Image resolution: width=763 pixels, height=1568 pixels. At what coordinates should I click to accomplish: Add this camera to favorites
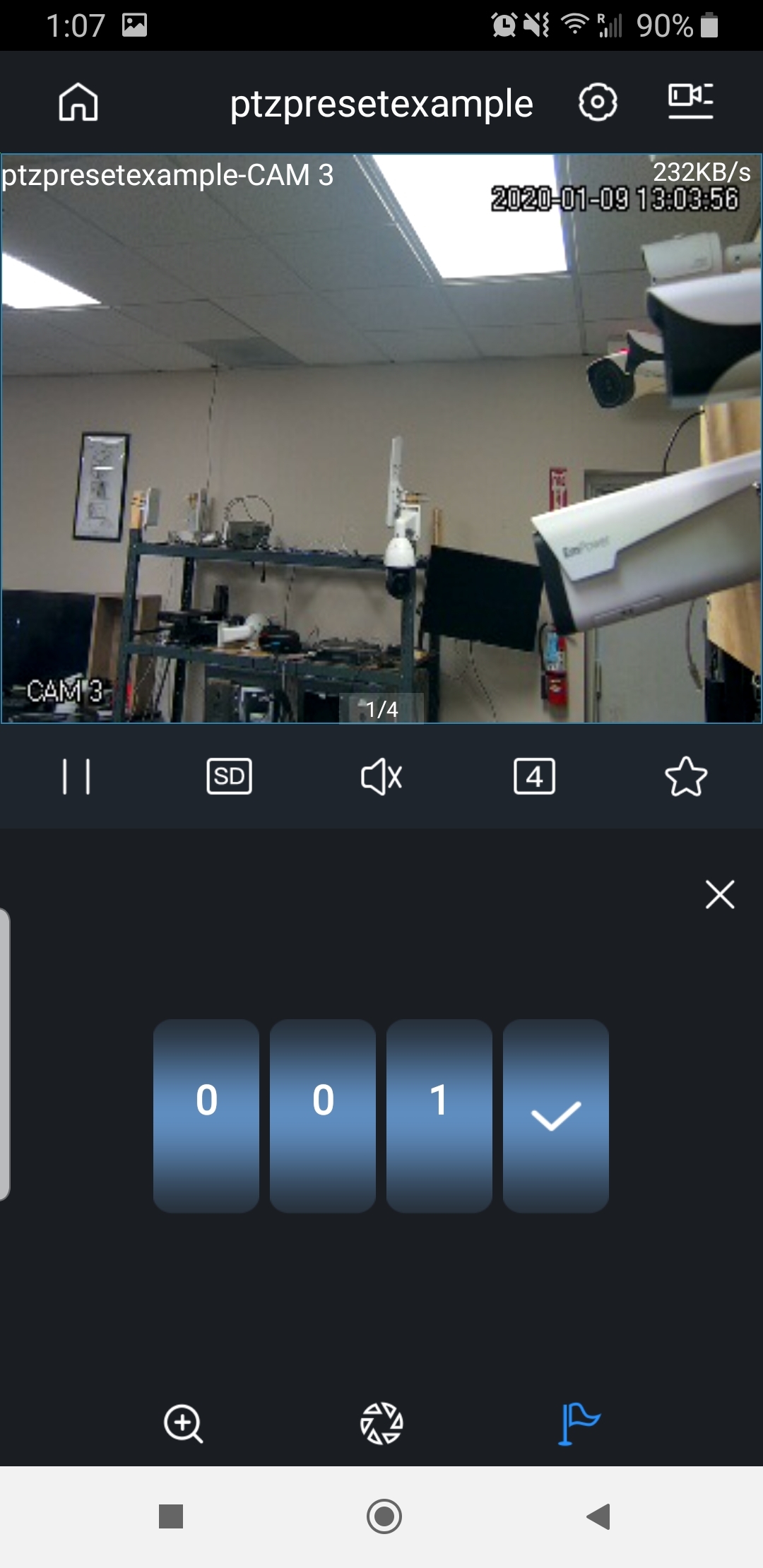click(x=686, y=777)
